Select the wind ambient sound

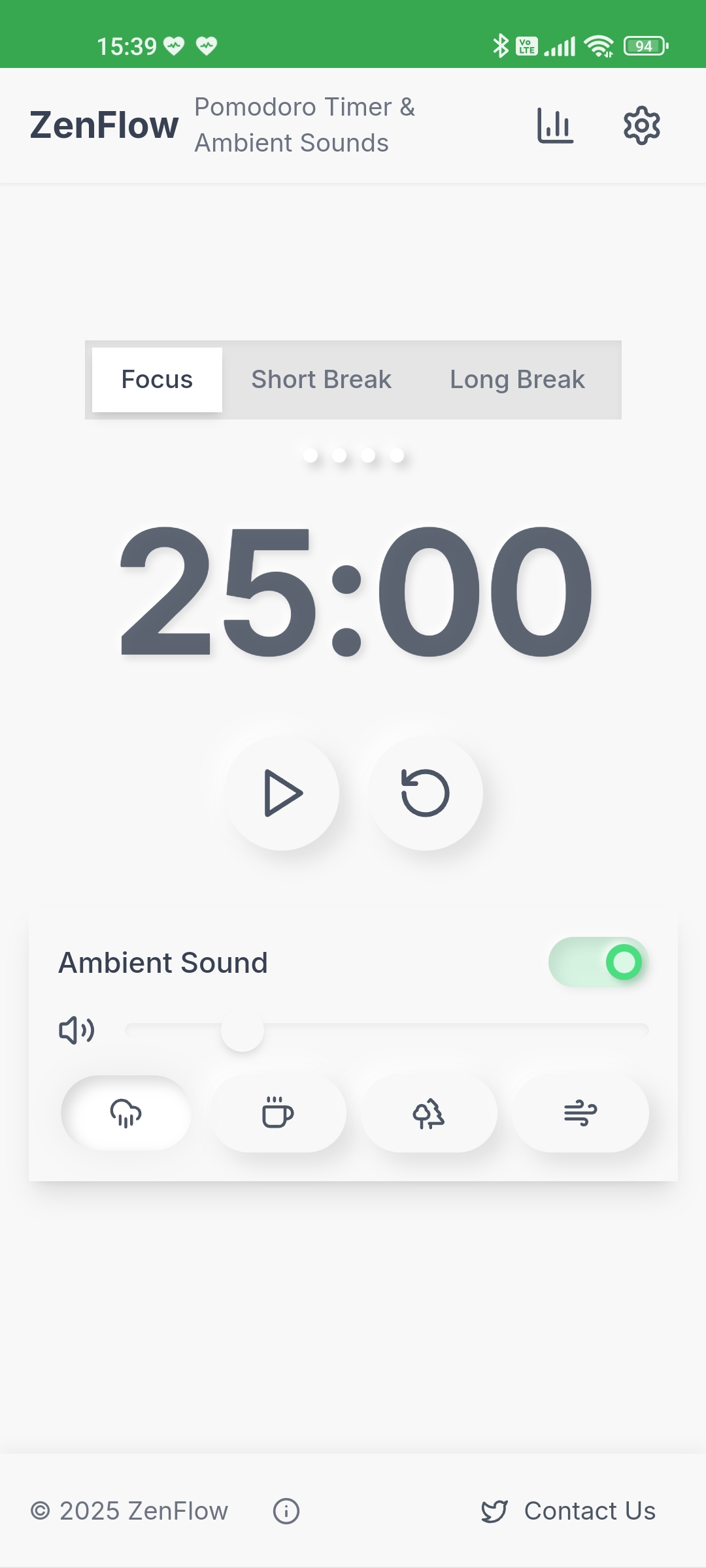pos(580,1113)
